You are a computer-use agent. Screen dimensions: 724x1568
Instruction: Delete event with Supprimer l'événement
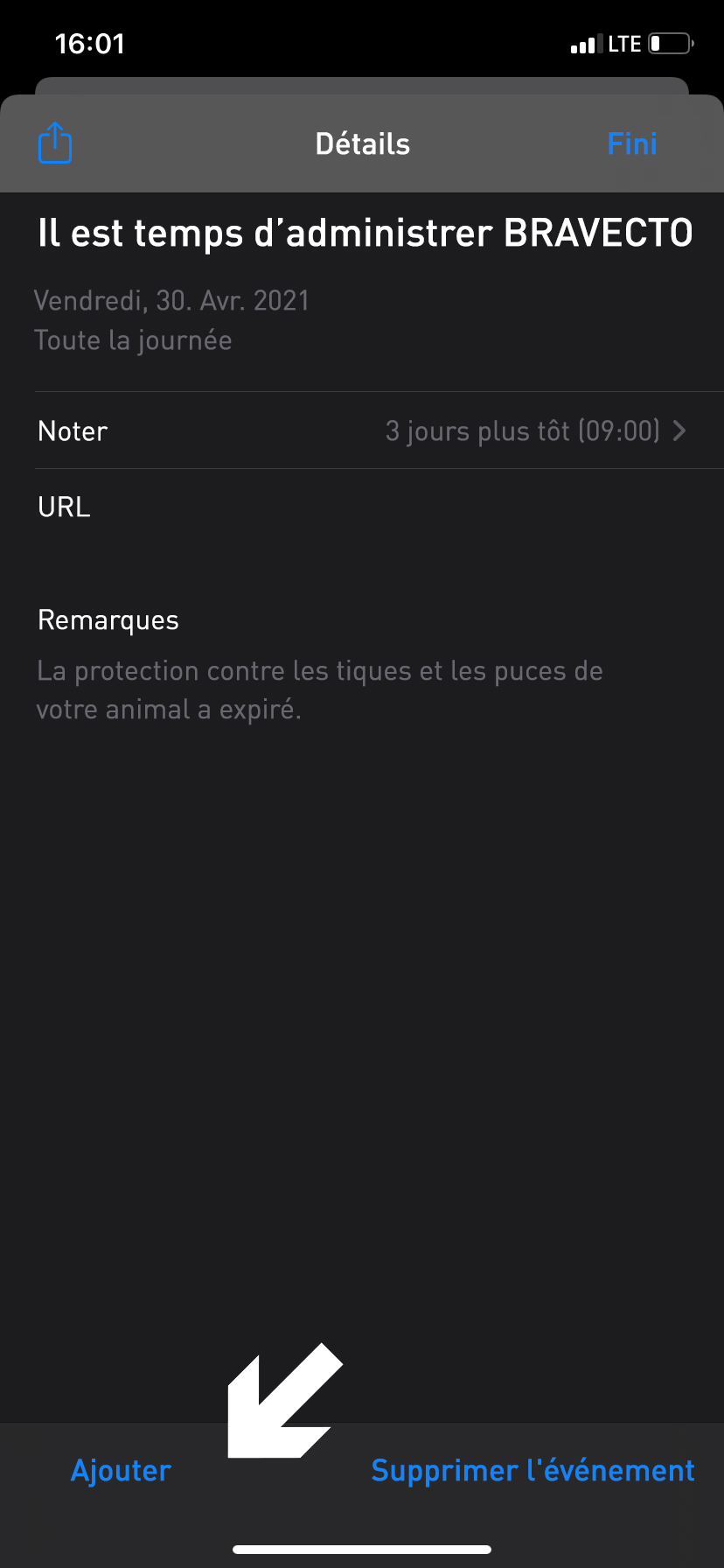tap(533, 1470)
